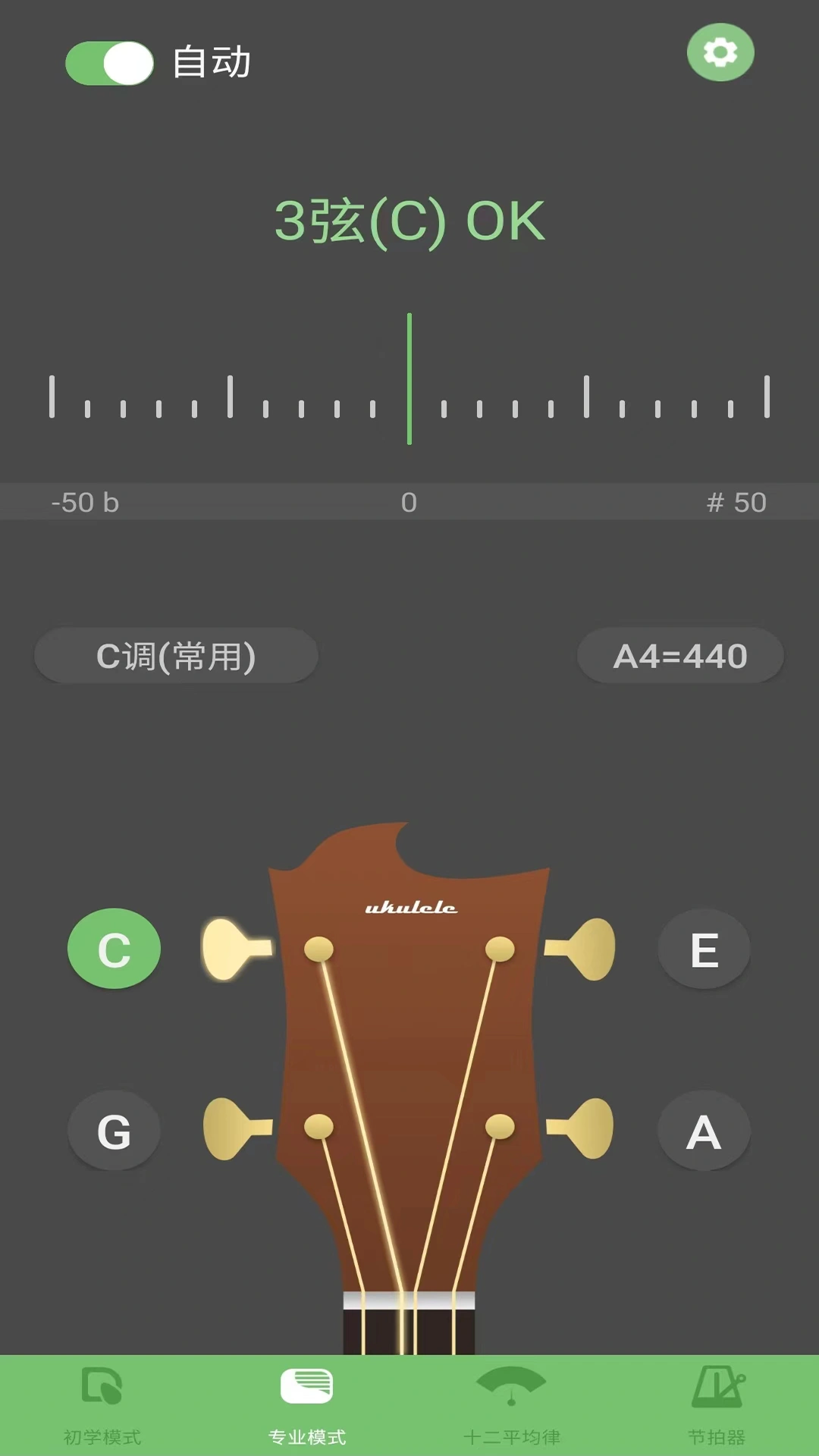Select the G string button

[115, 1131]
